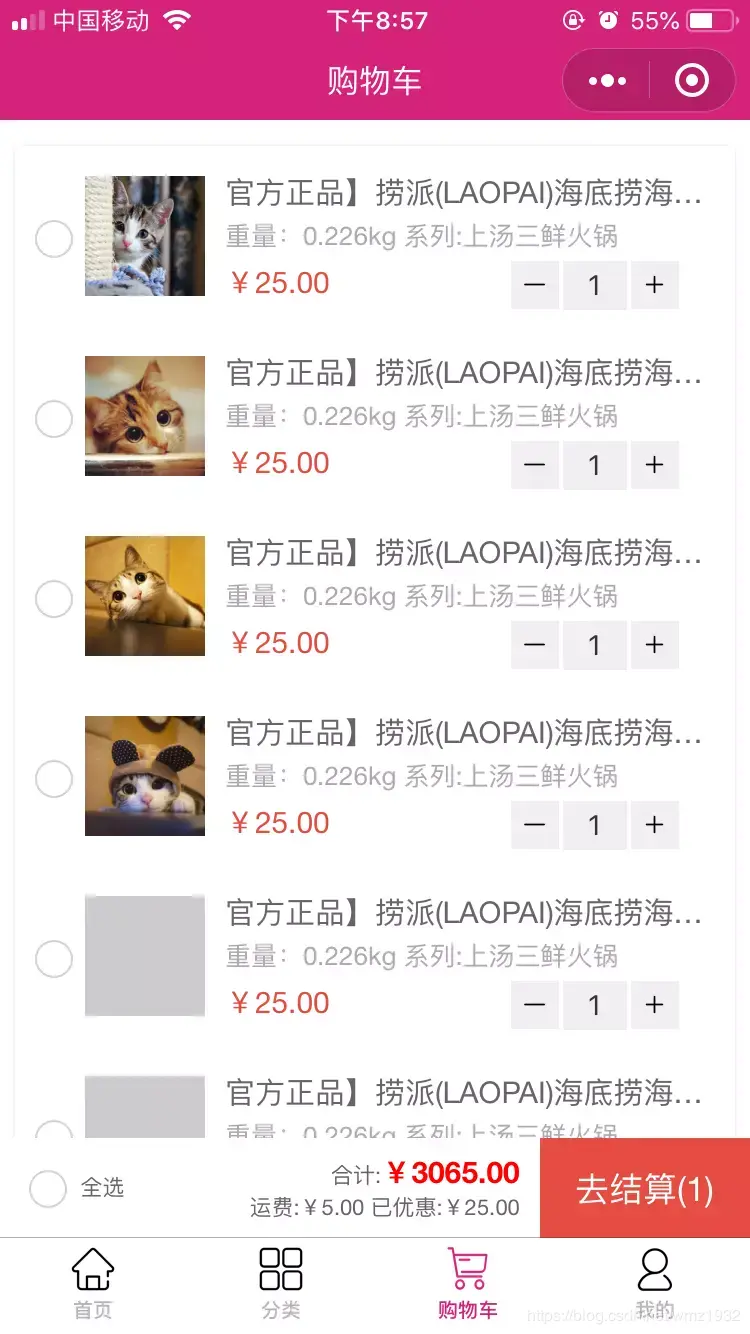
Task: Increase quantity of the third item
Action: coord(655,645)
